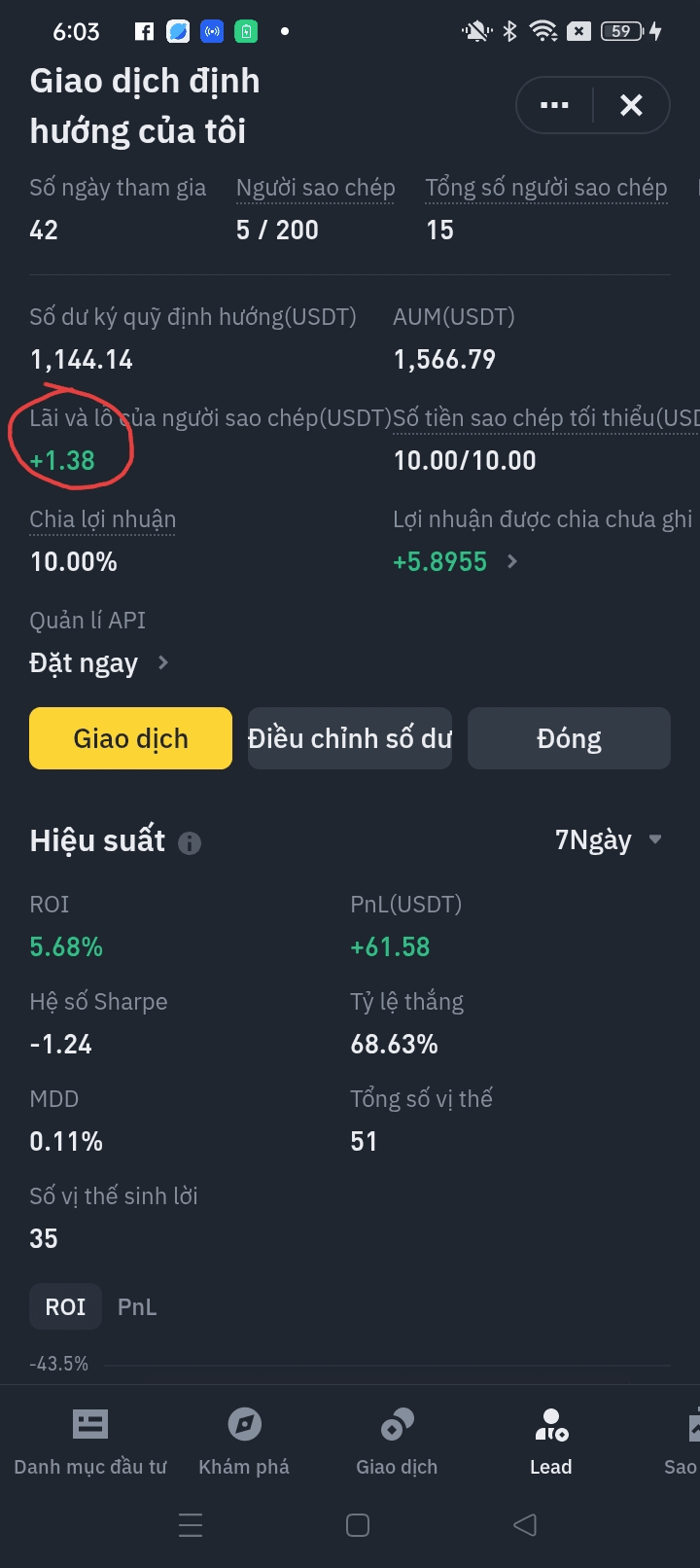This screenshot has width=700, height=1568.
Task: Tap the yellow Giao dịch button
Action: coord(130,738)
